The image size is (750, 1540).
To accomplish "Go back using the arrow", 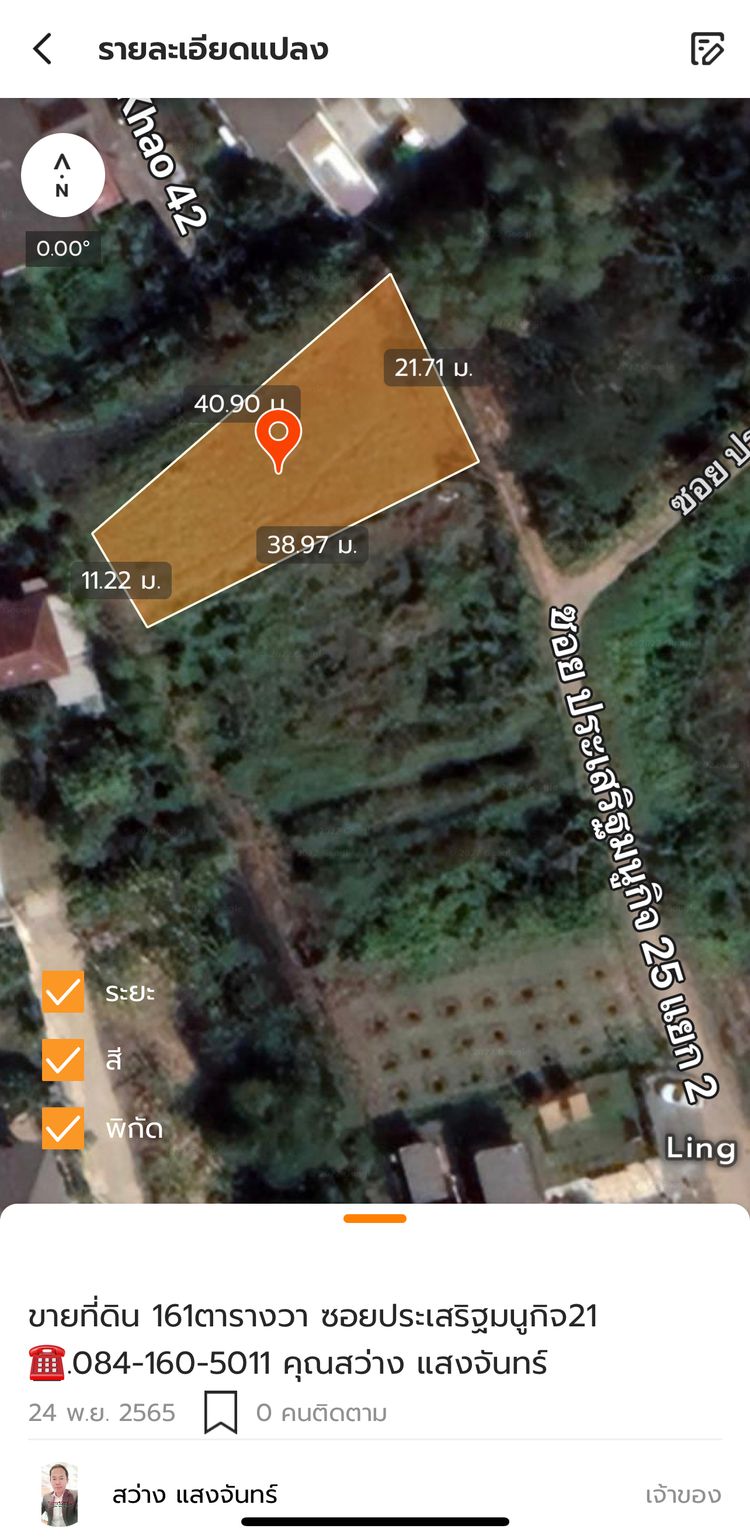I will 42,49.
